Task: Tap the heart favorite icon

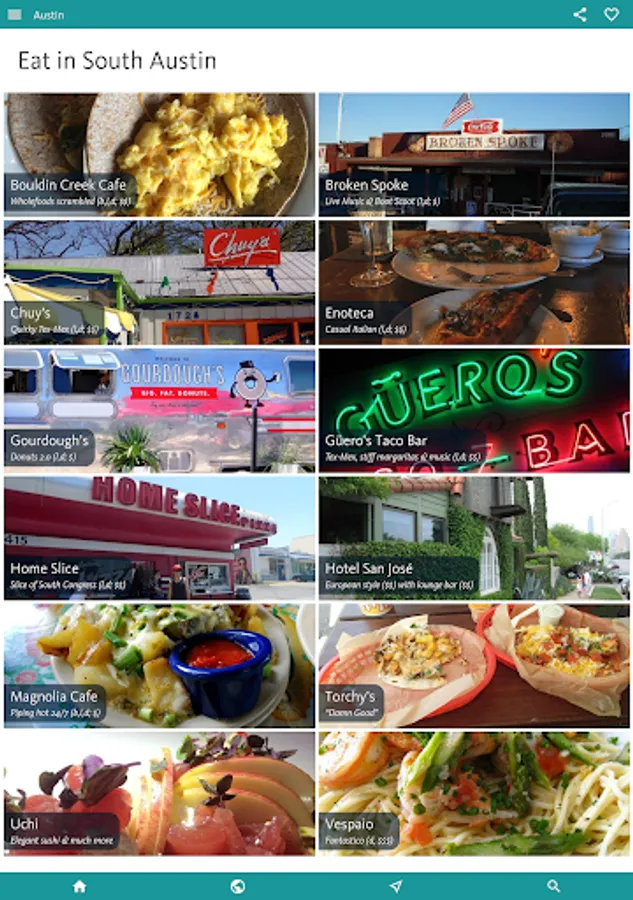Action: coord(611,14)
